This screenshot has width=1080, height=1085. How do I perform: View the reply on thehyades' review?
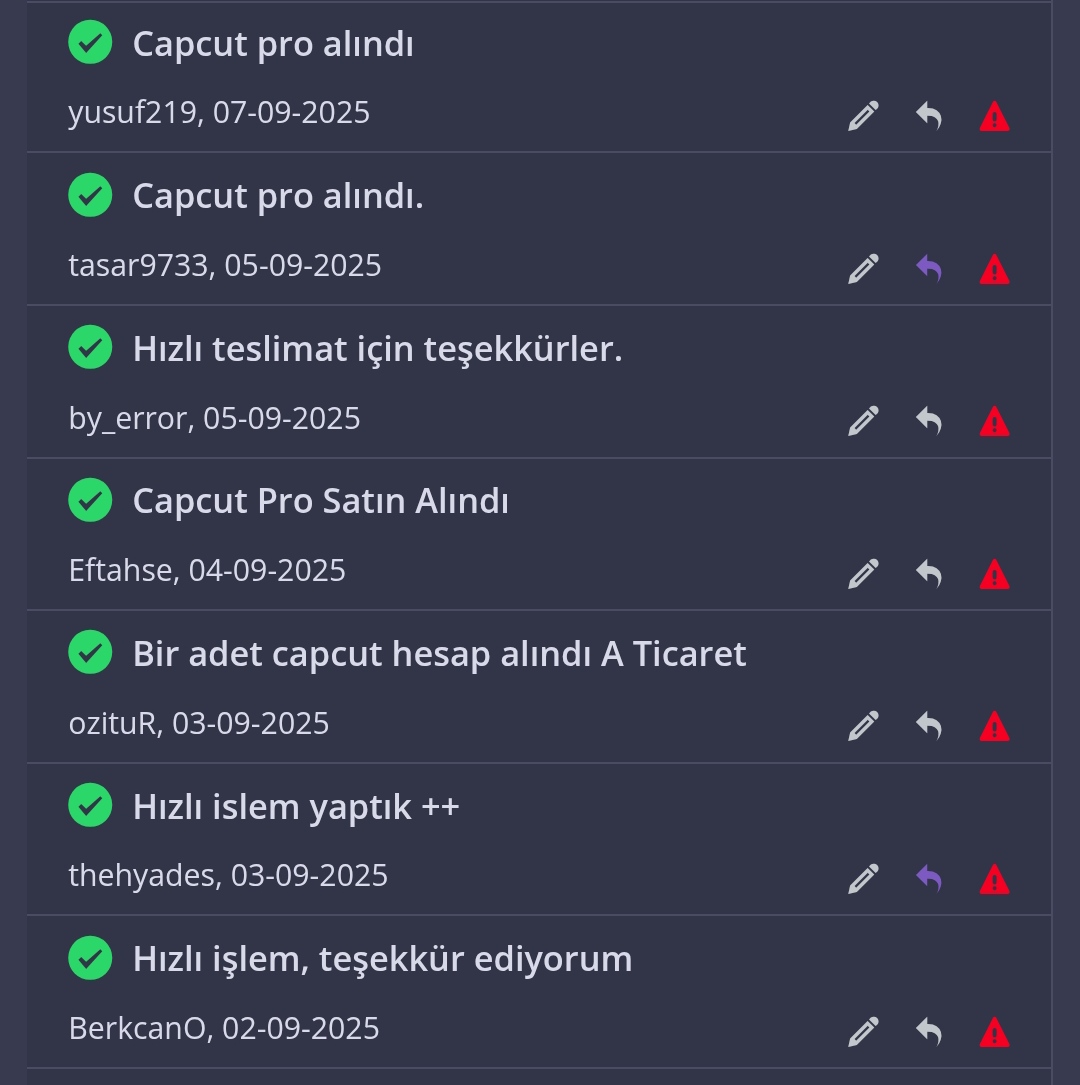coord(928,879)
